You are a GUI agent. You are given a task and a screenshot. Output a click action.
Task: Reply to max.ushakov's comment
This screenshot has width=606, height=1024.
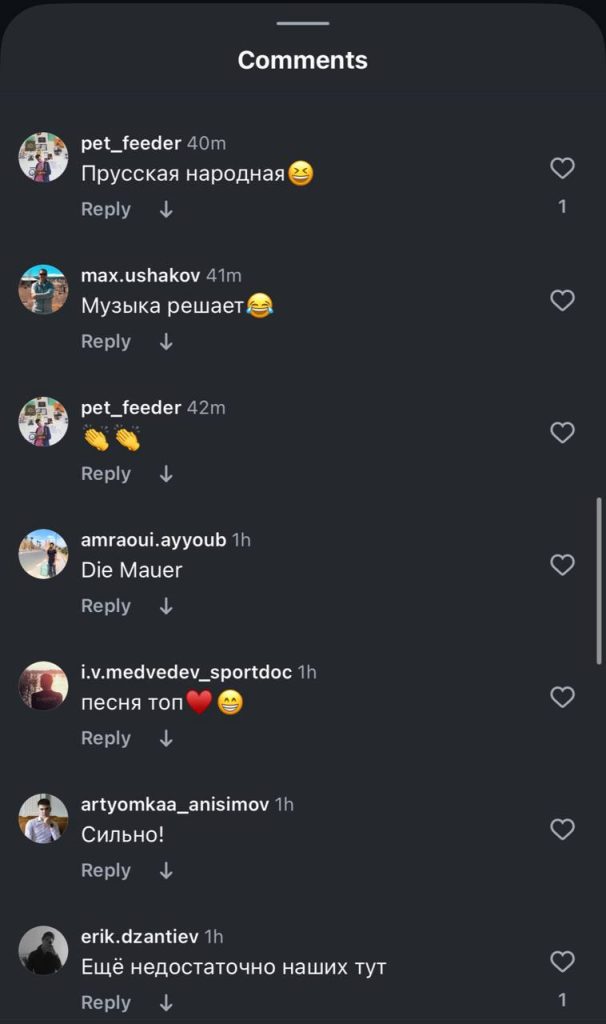(106, 342)
